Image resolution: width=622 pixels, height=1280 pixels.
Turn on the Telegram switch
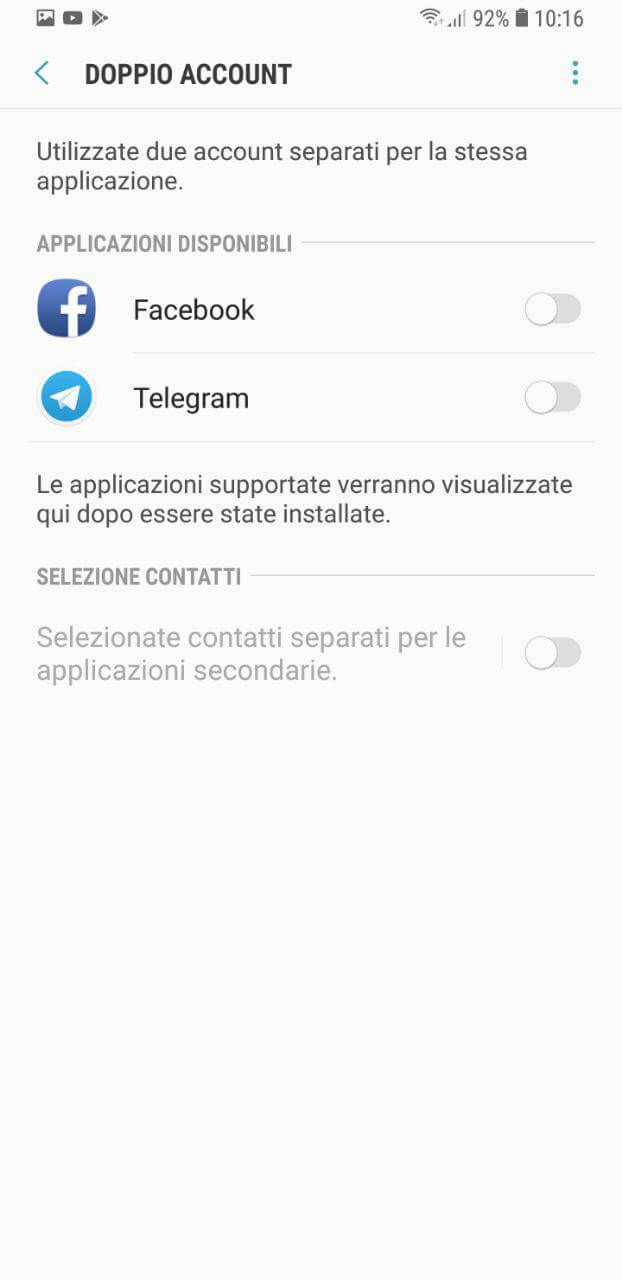[x=553, y=398]
